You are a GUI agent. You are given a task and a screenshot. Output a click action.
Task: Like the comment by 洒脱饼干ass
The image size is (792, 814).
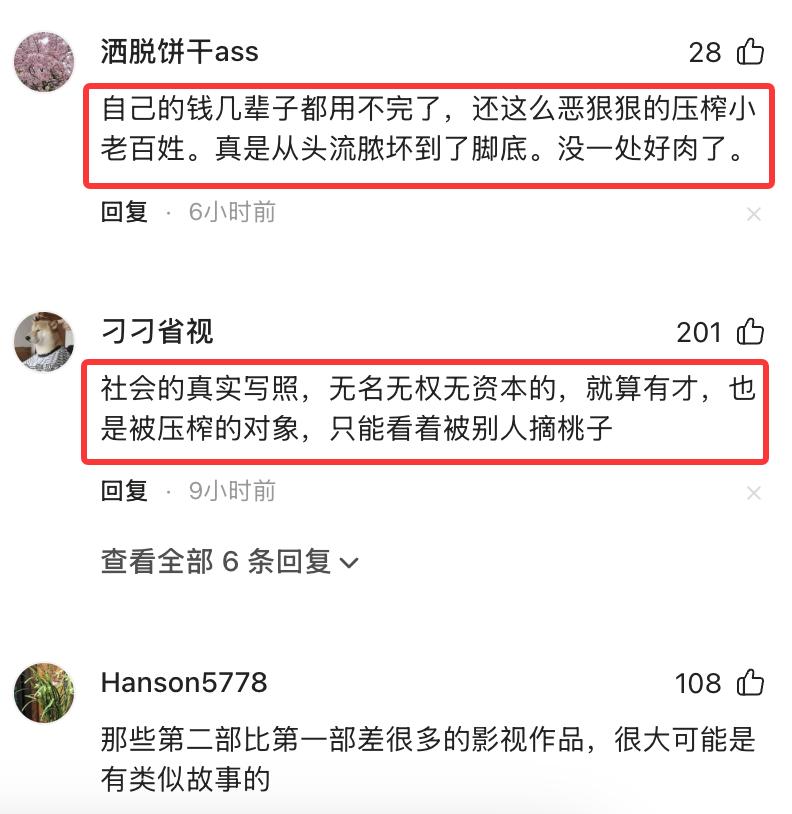[750, 52]
